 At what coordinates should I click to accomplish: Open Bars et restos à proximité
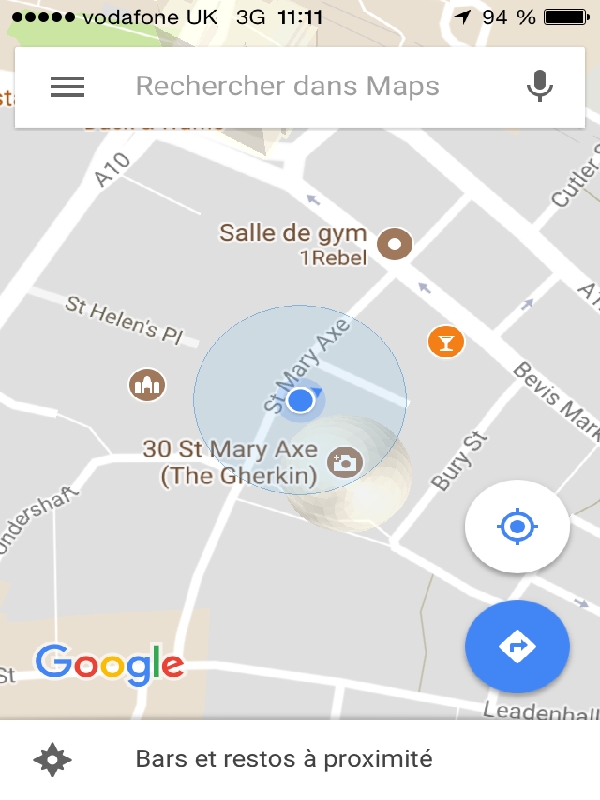tap(284, 759)
